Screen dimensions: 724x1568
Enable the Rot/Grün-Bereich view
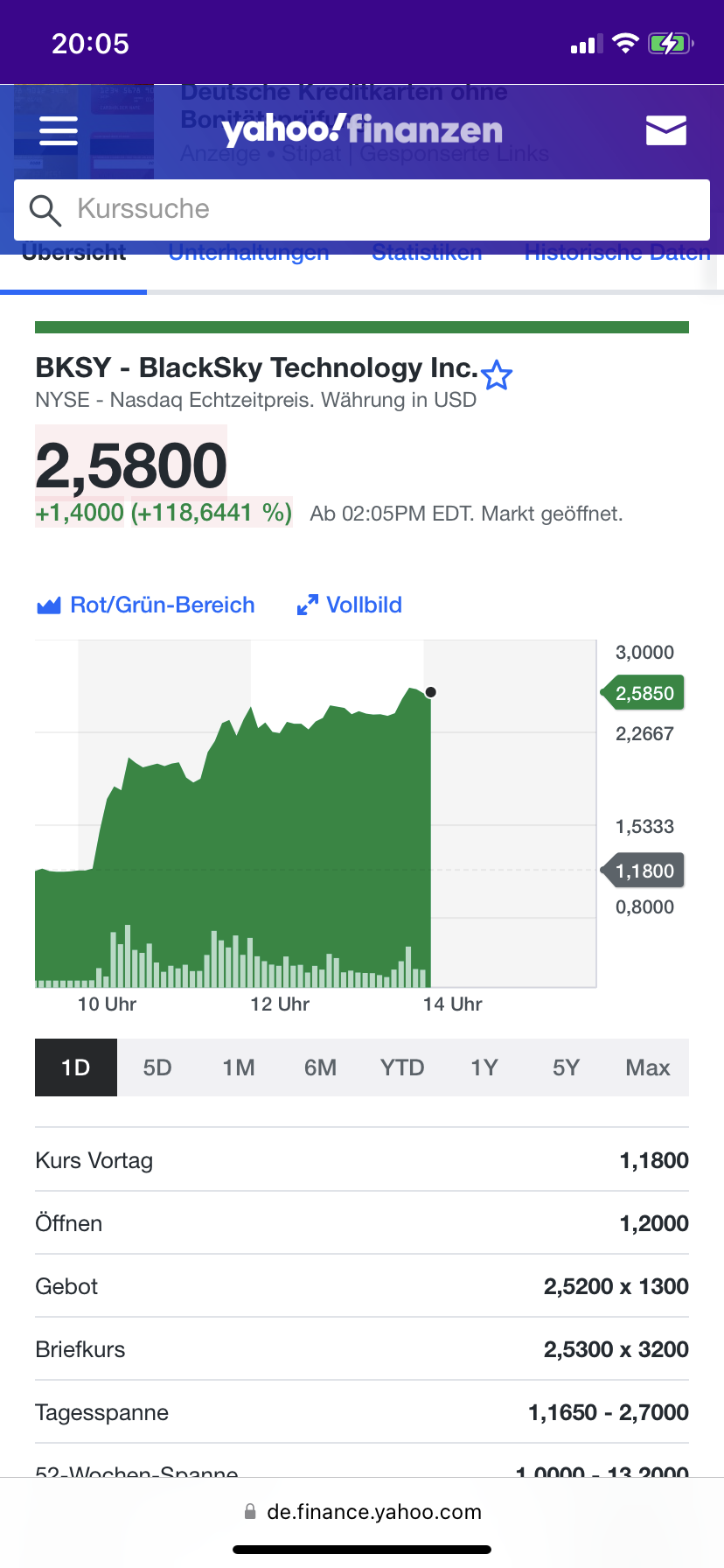coord(162,604)
